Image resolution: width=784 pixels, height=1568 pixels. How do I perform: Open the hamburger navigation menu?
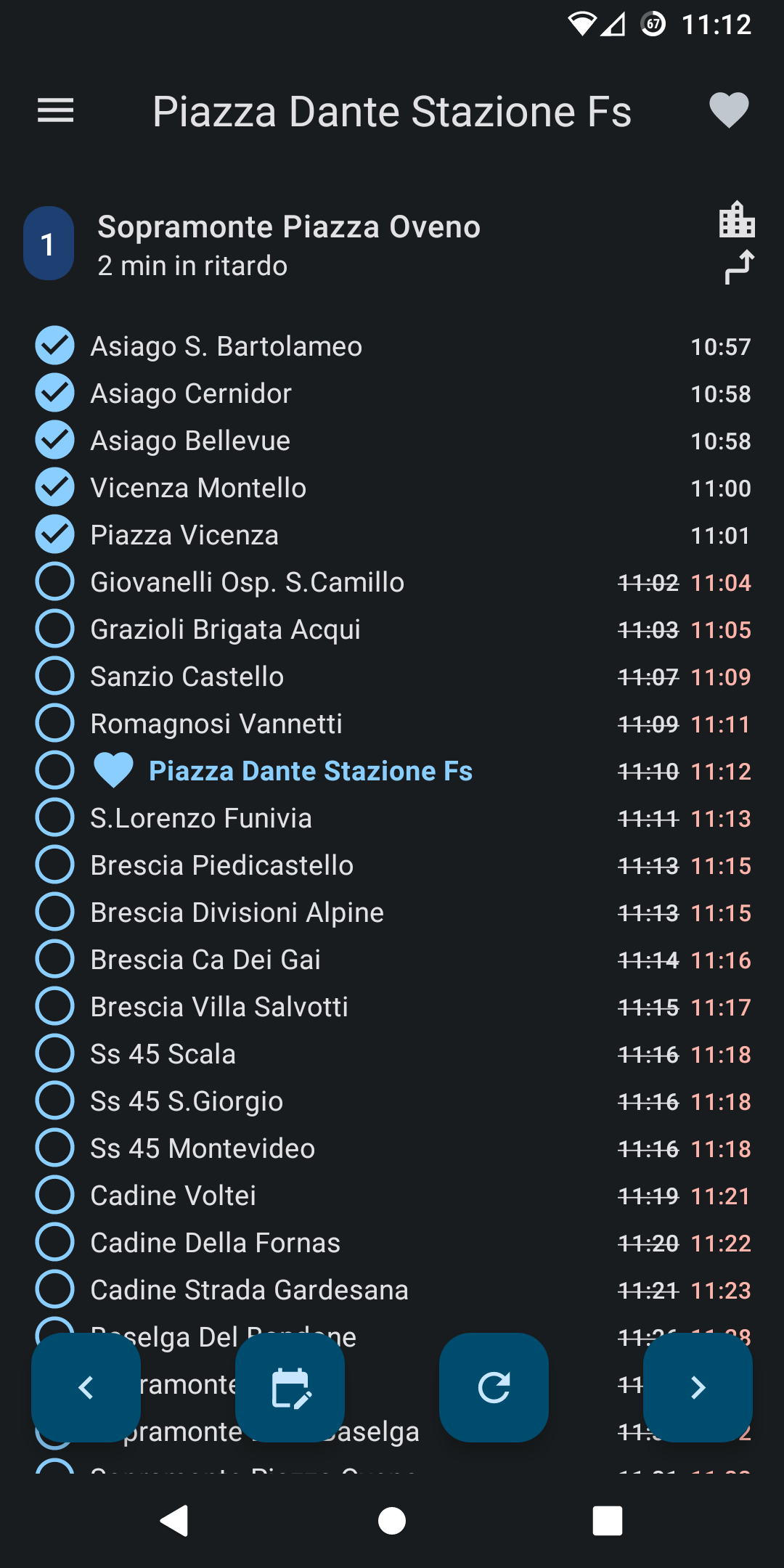(x=55, y=111)
